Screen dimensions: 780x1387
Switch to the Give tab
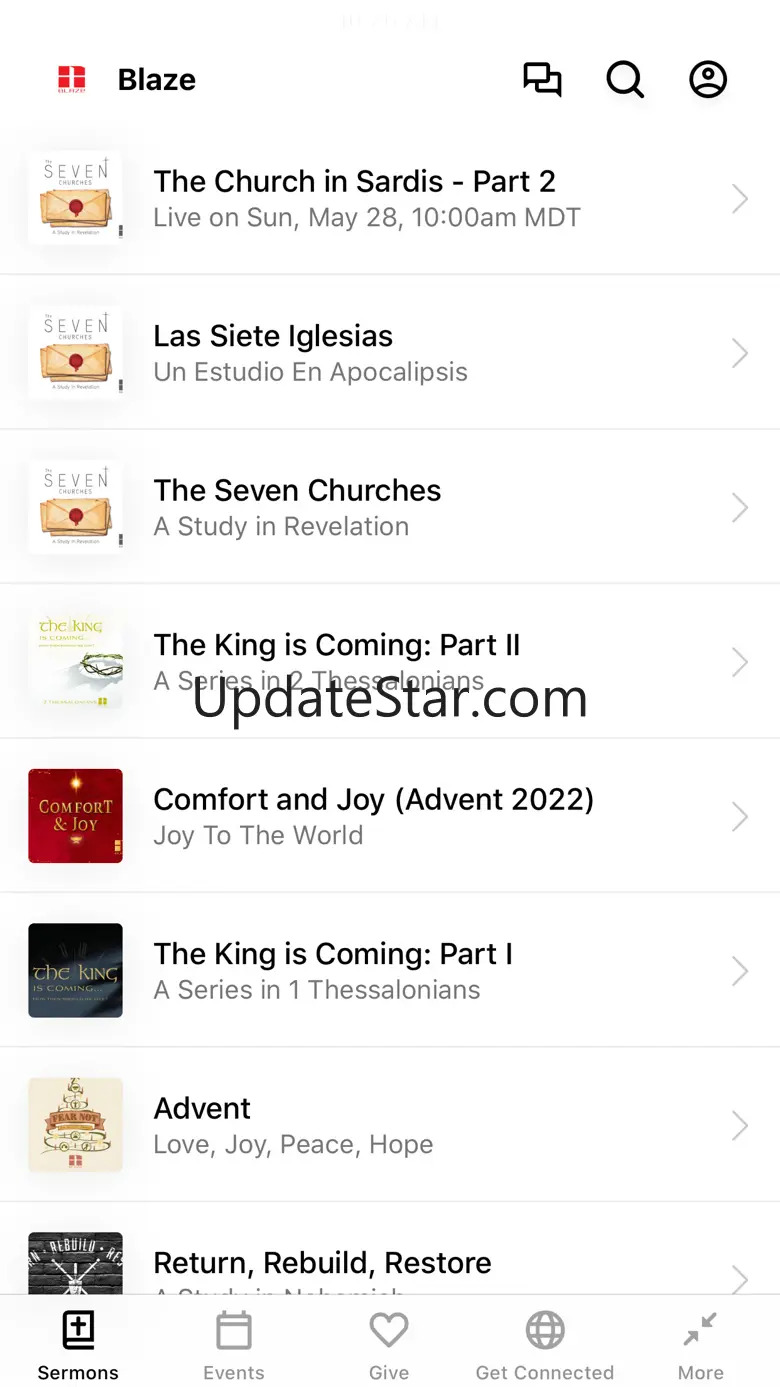point(389,1346)
